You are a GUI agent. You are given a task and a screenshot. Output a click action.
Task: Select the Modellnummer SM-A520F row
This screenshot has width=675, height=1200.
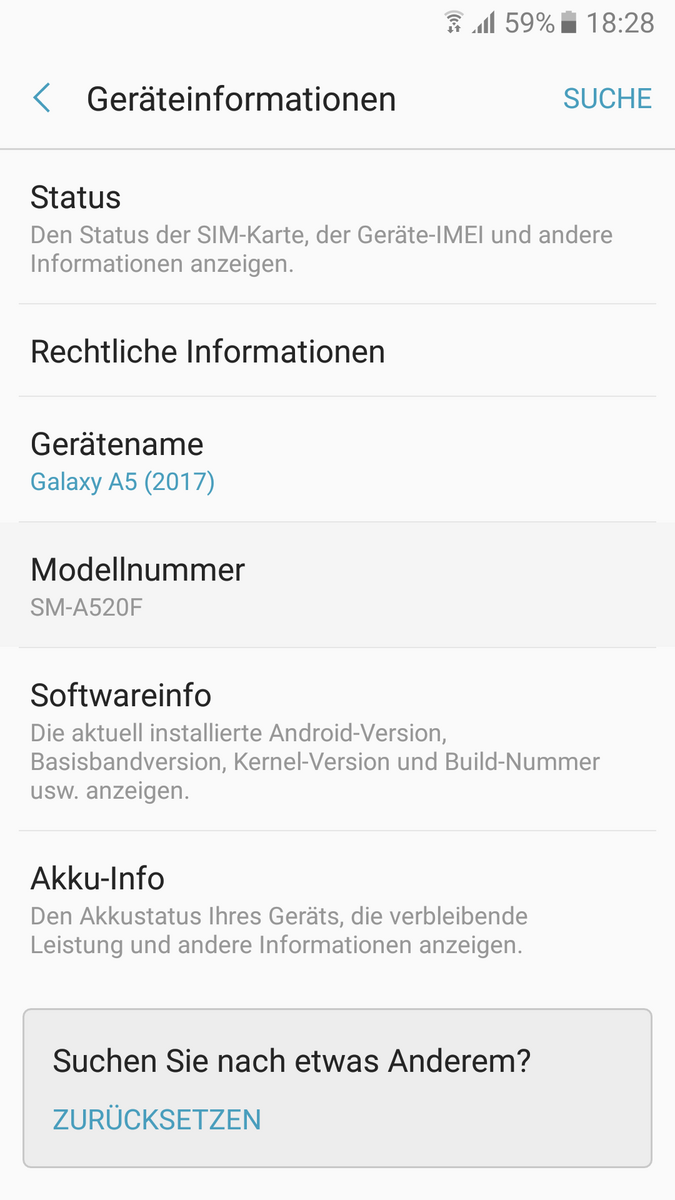point(337,585)
